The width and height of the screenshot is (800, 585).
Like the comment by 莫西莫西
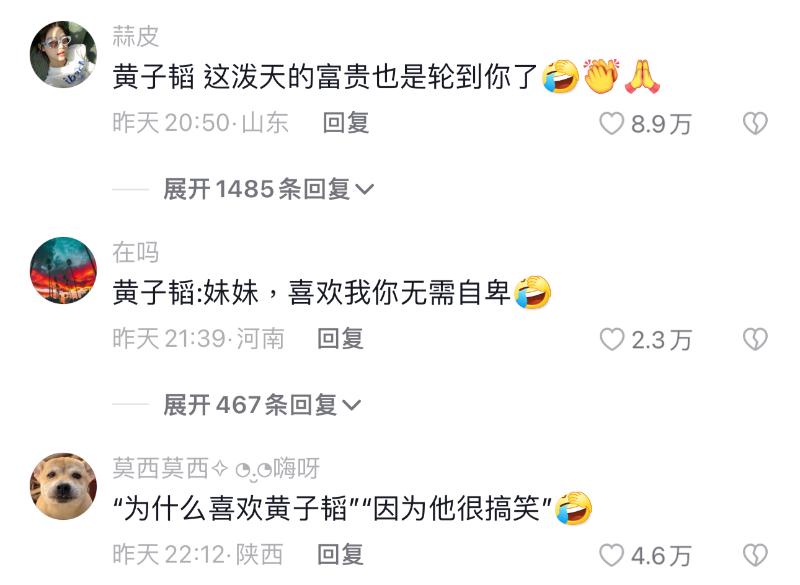point(611,555)
